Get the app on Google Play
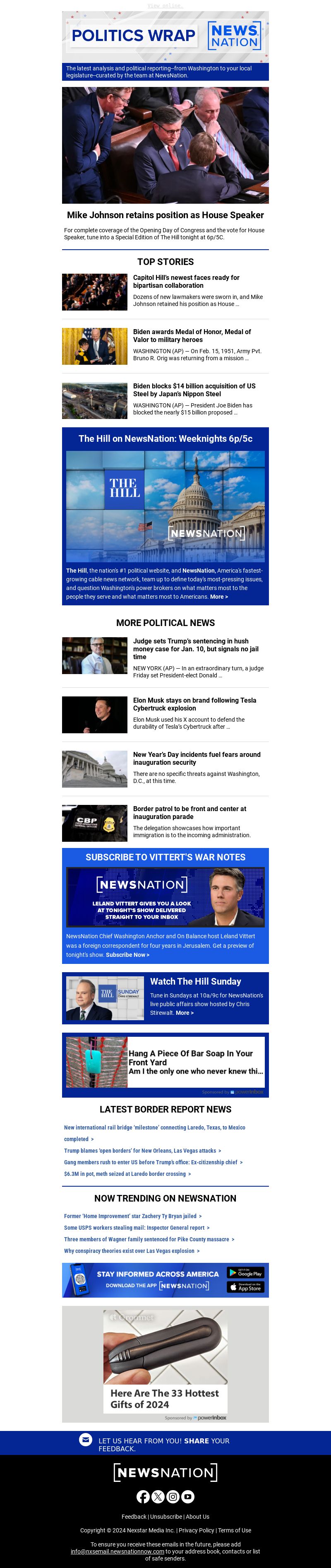331x1568 pixels. point(245,1272)
